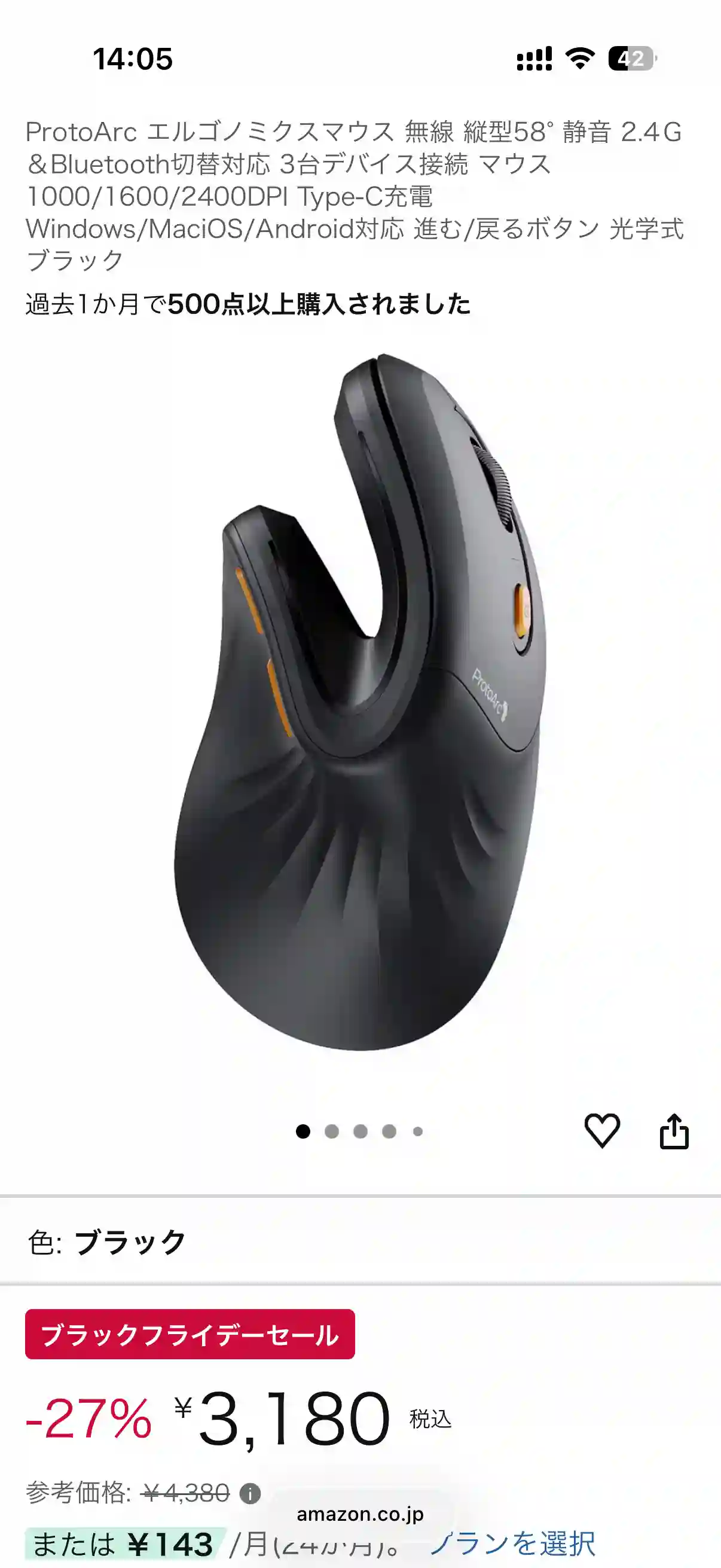This screenshot has width=721, height=1568.
Task: Tap the info icon beside 参考価格
Action: (x=250, y=1493)
